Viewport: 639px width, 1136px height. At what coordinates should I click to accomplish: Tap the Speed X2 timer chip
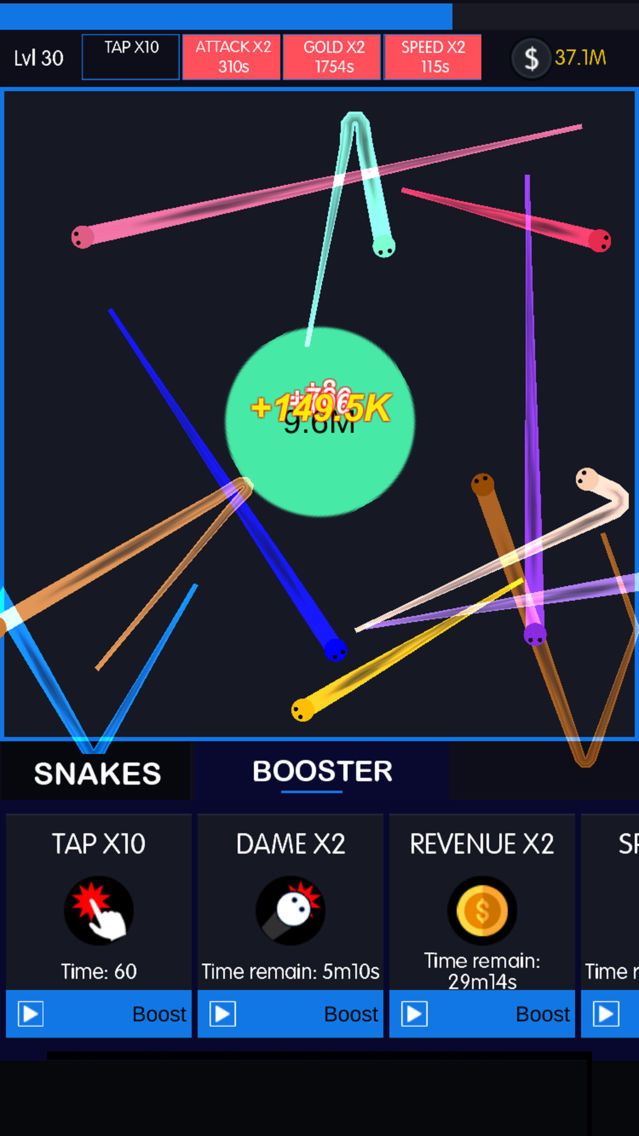pyautogui.click(x=433, y=57)
